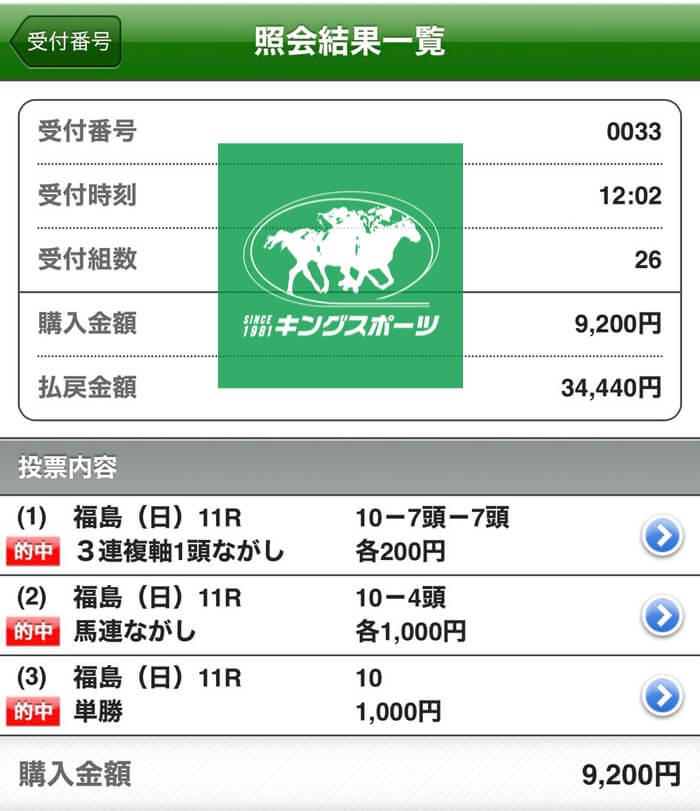The width and height of the screenshot is (700, 811).
Task: Go back to 受付番号 list
Action: (66, 41)
